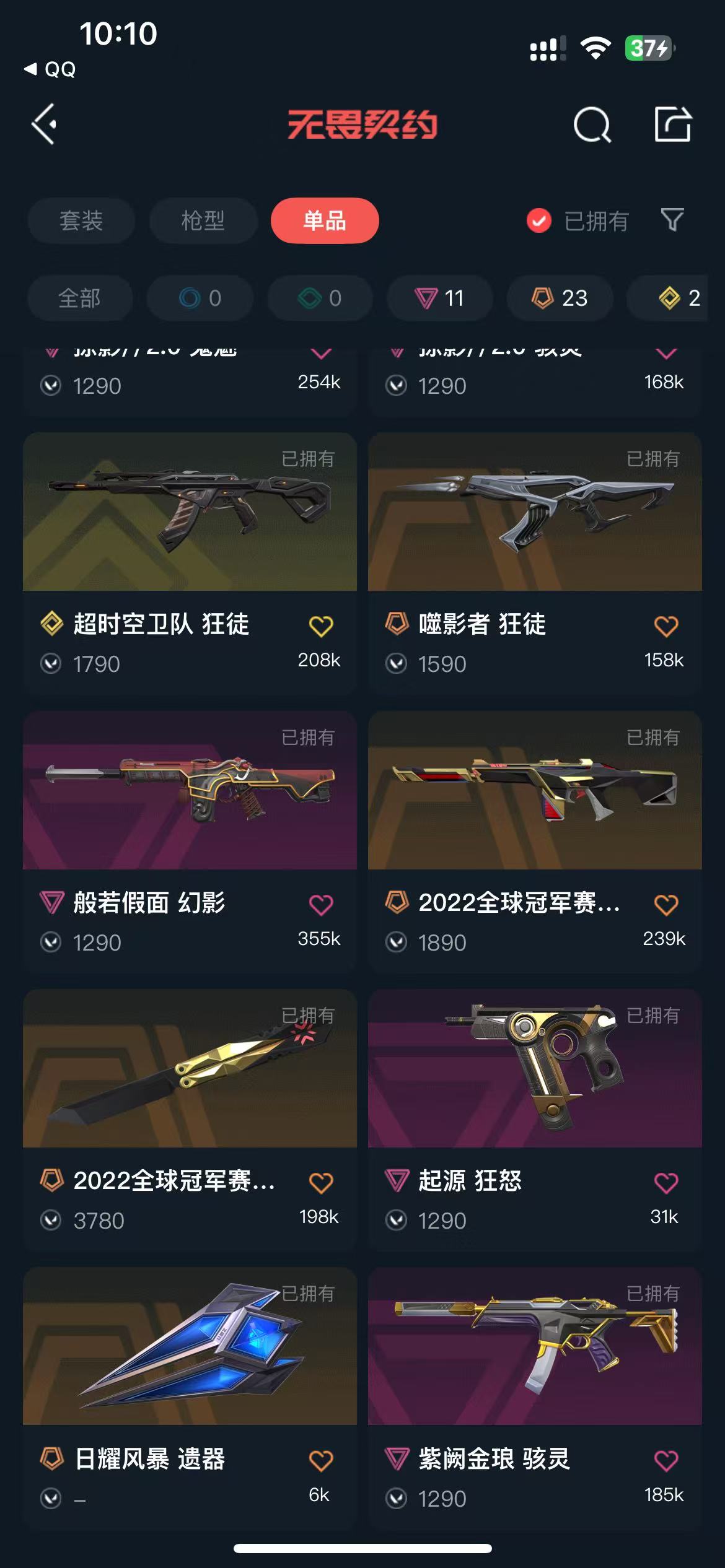Open the funnel filter icon

pyautogui.click(x=672, y=220)
